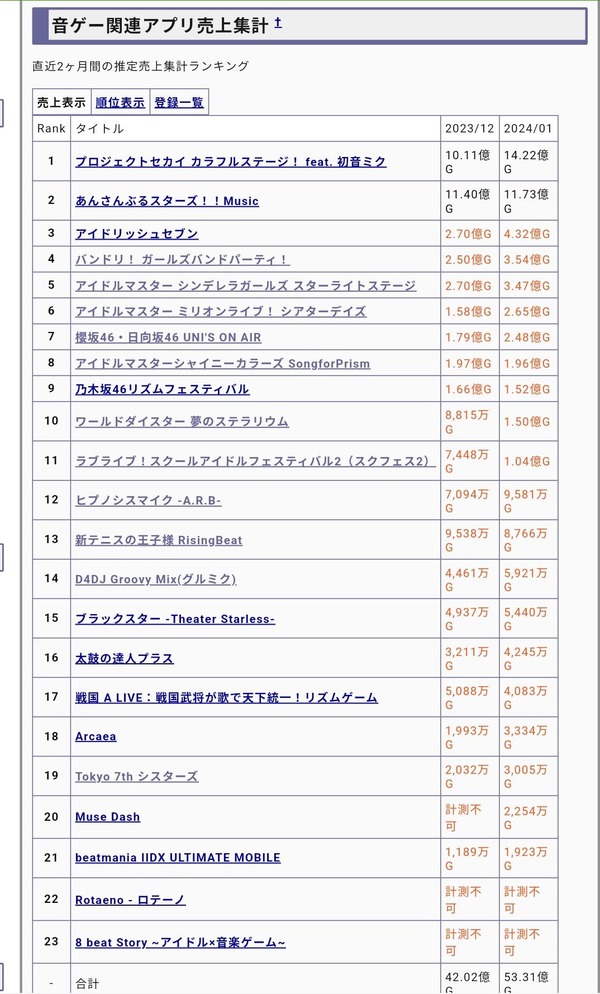Open ヒプノシスマイク -A.R.B- link
Image resolution: width=600 pixels, height=994 pixels.
(x=148, y=500)
